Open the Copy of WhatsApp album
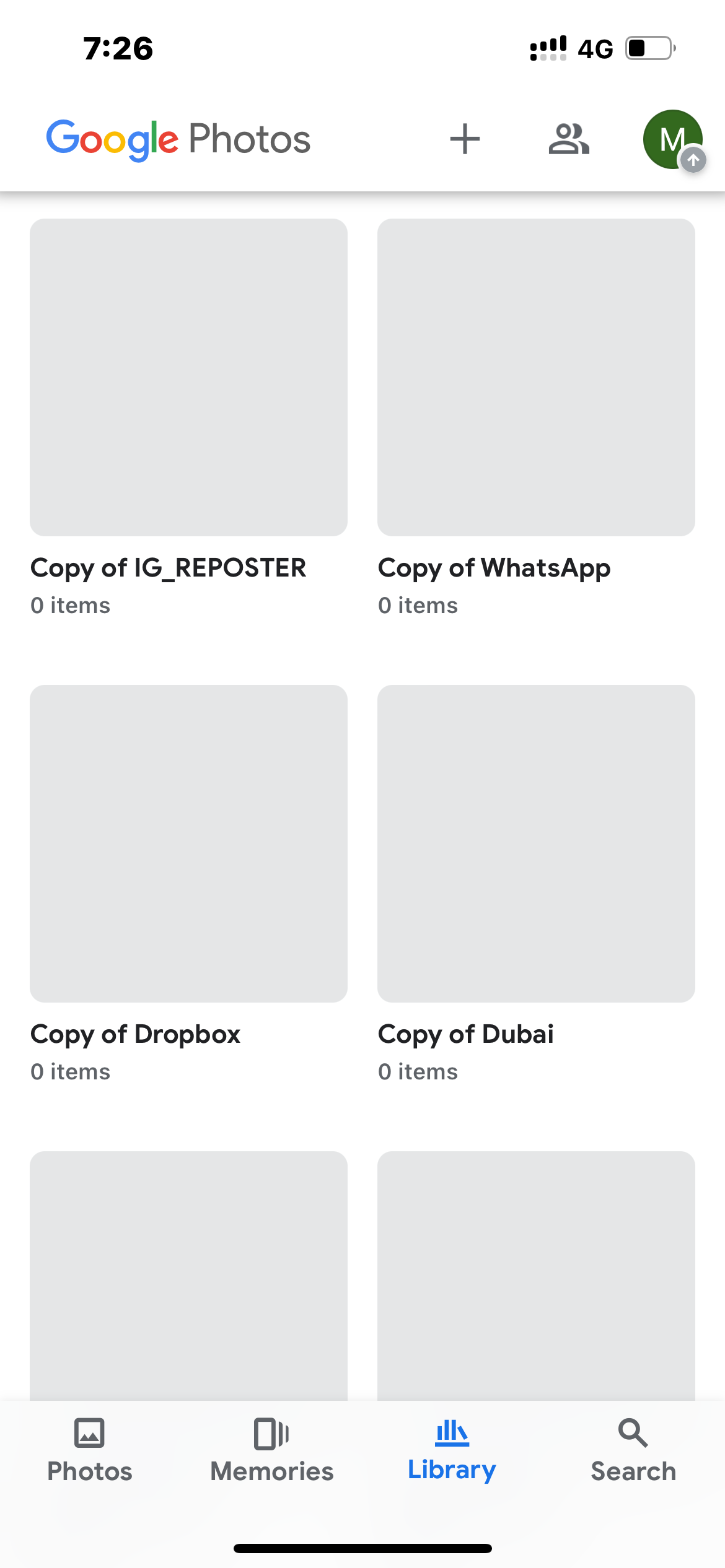 536,377
